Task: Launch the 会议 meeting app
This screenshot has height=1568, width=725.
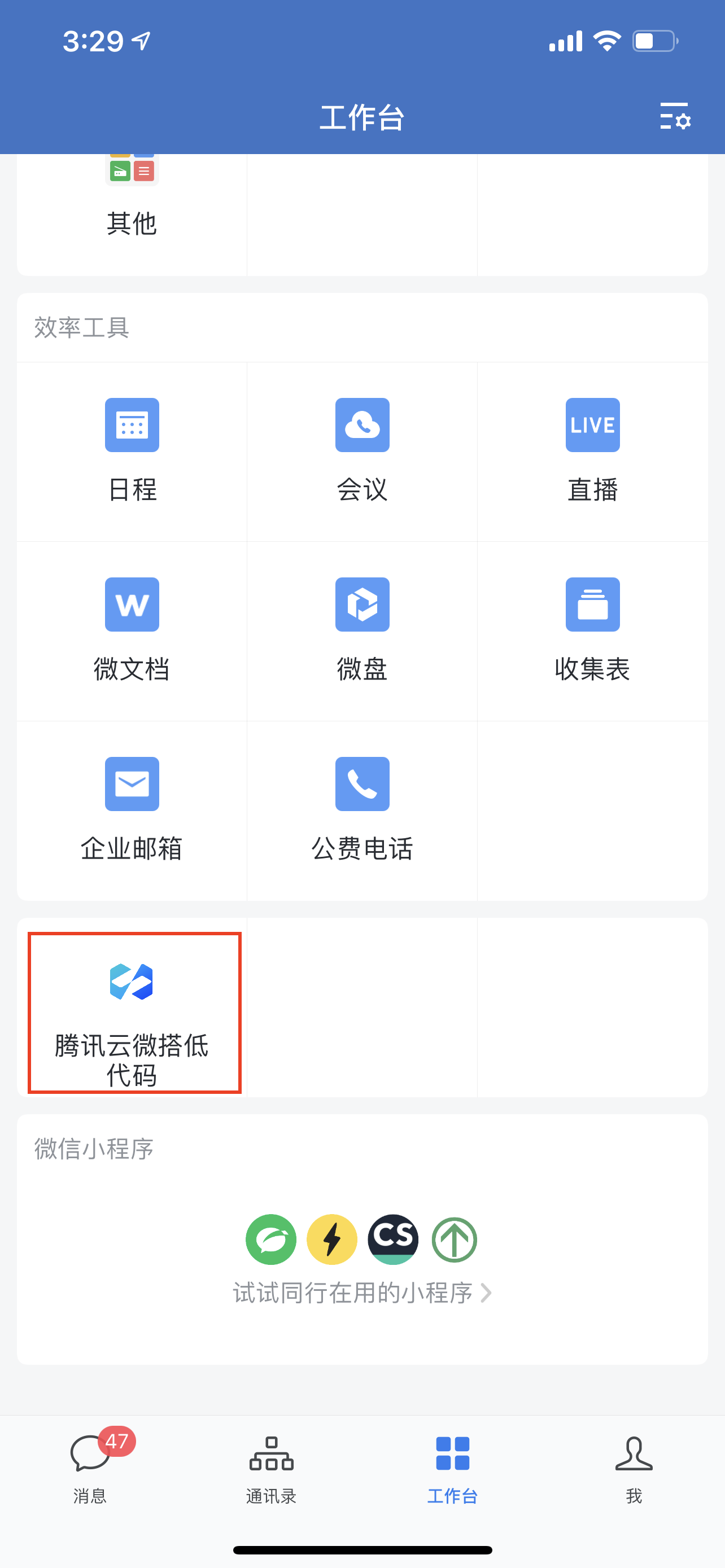Action: (362, 450)
